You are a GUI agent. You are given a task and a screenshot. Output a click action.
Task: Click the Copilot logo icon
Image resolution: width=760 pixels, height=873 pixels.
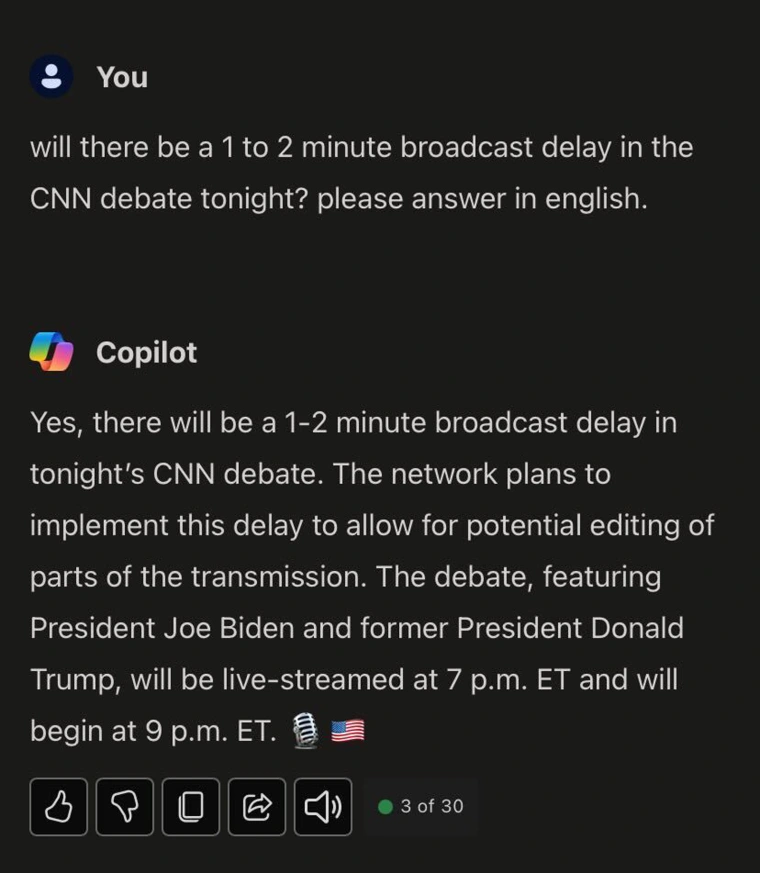point(51,351)
